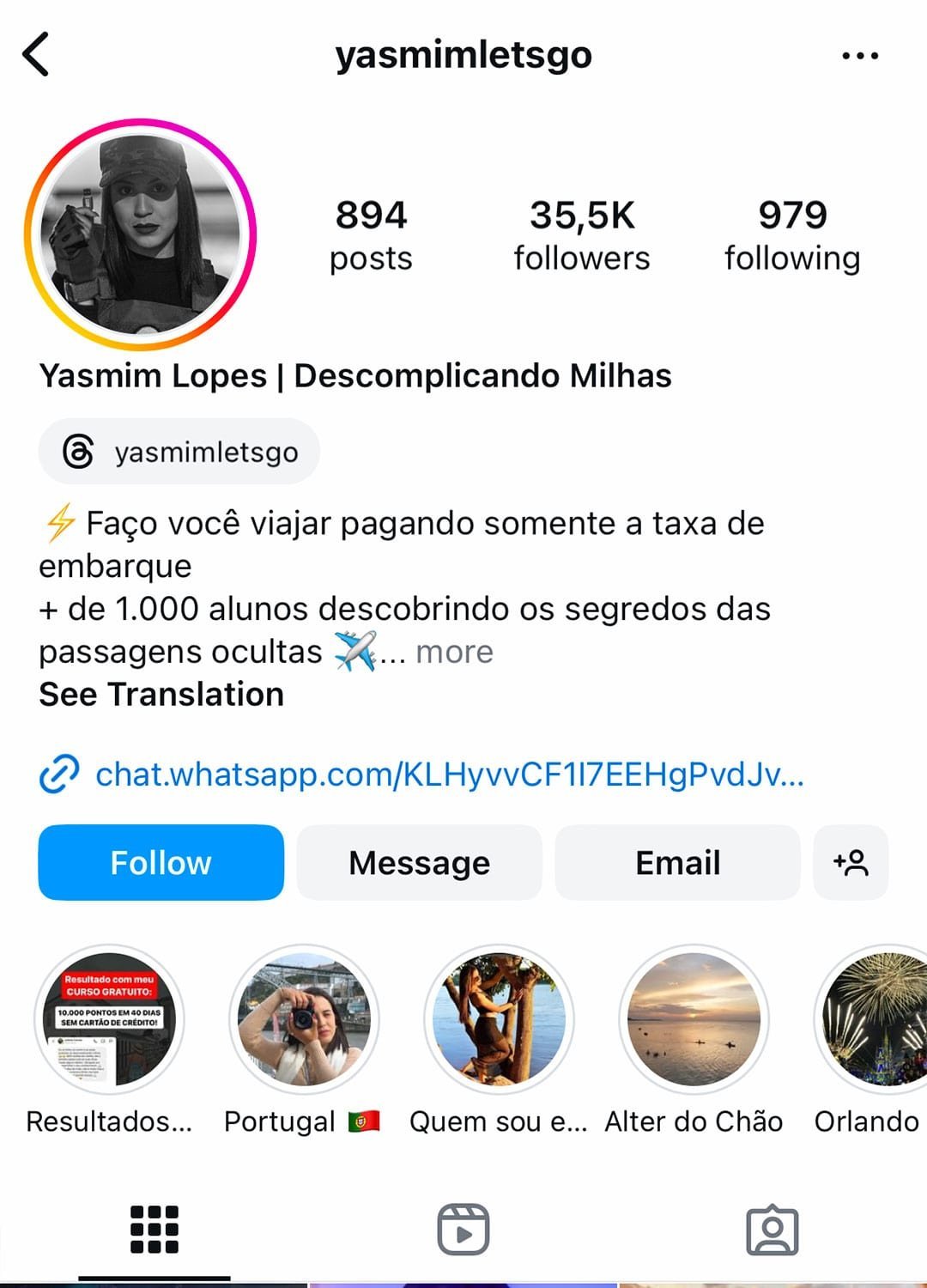Screen dimensions: 927x1288
Task: Open the Resultados highlight
Action: [x=109, y=1019]
